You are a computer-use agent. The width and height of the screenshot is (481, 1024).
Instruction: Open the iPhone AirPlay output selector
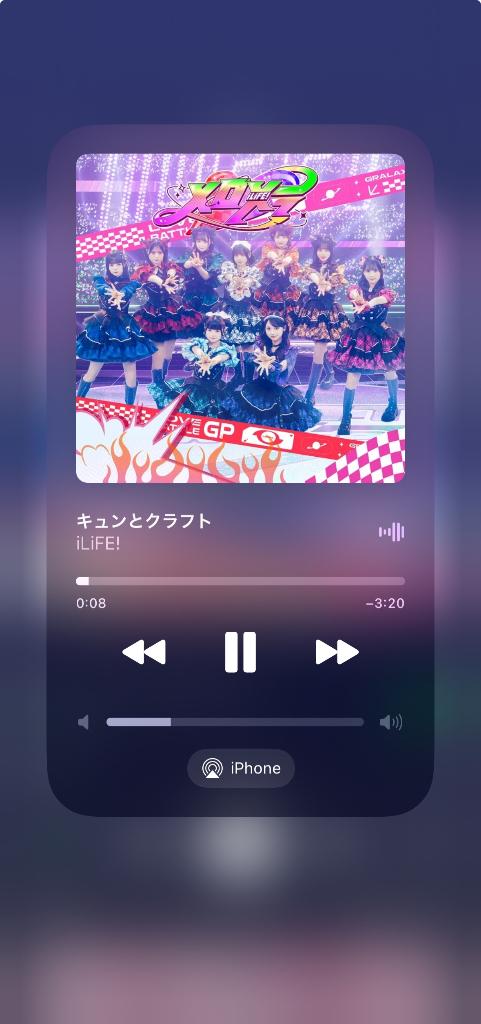click(241, 768)
